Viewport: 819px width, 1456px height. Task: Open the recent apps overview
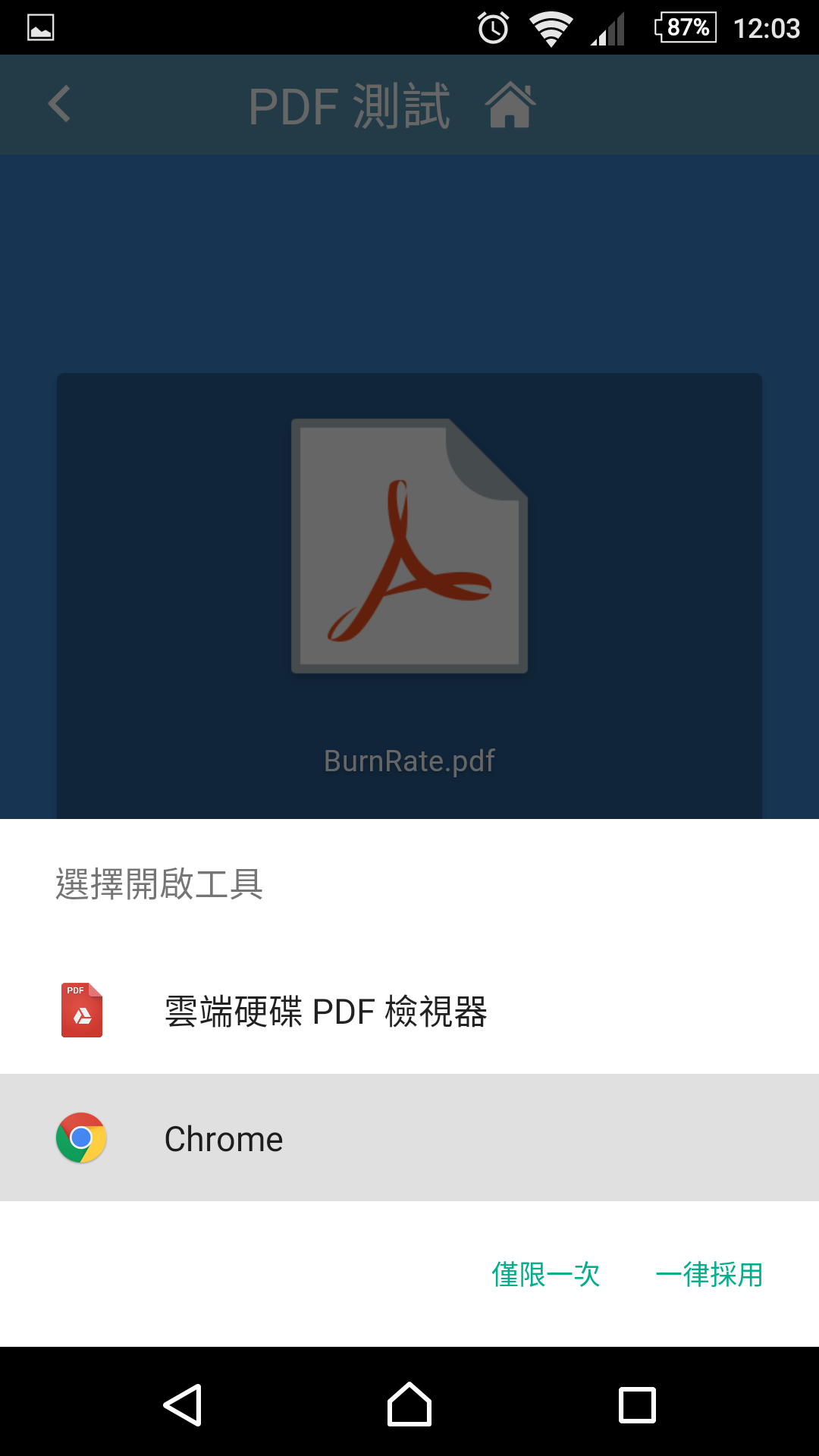637,1405
